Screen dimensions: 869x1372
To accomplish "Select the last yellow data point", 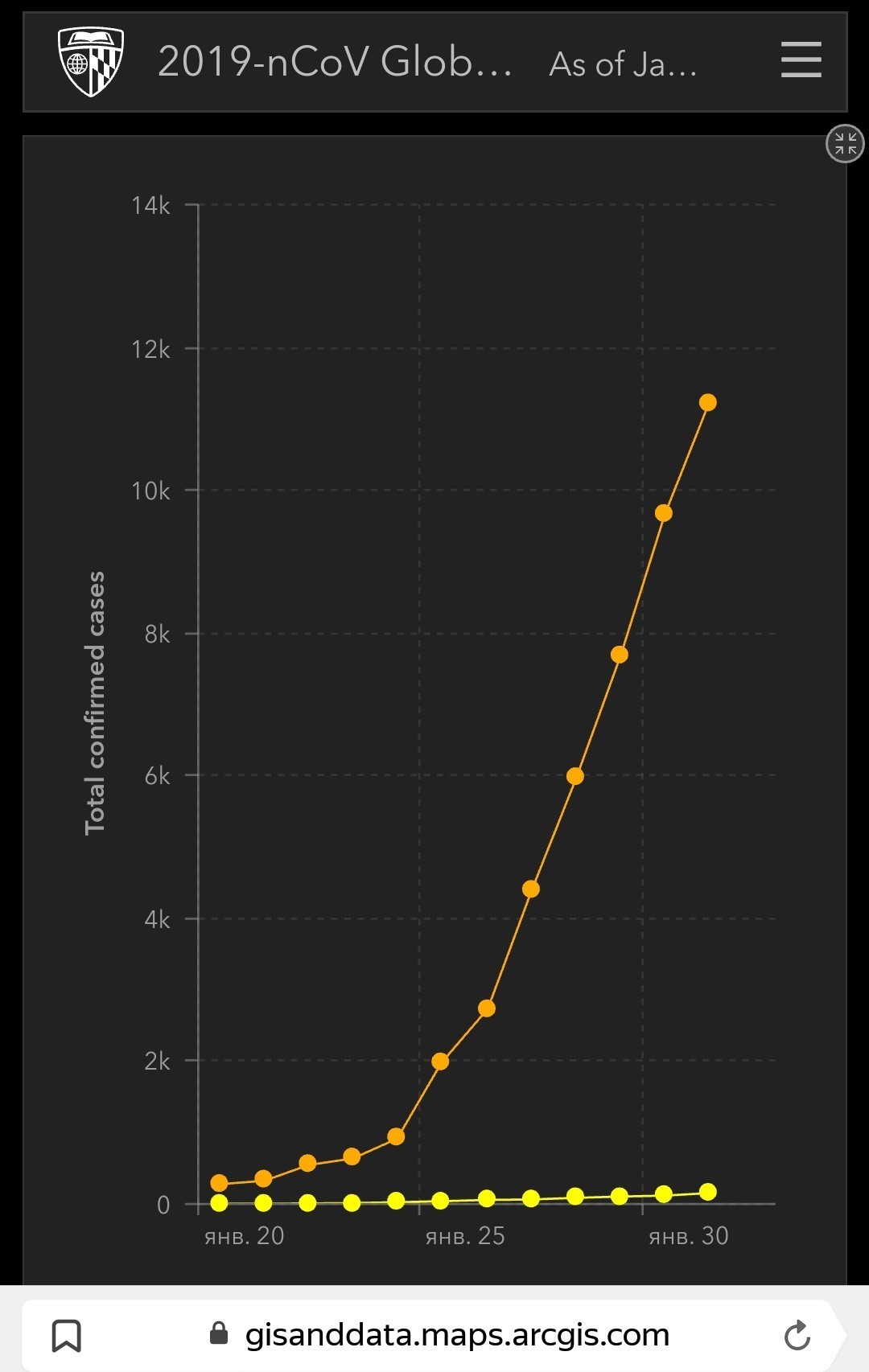I will 707,1192.
